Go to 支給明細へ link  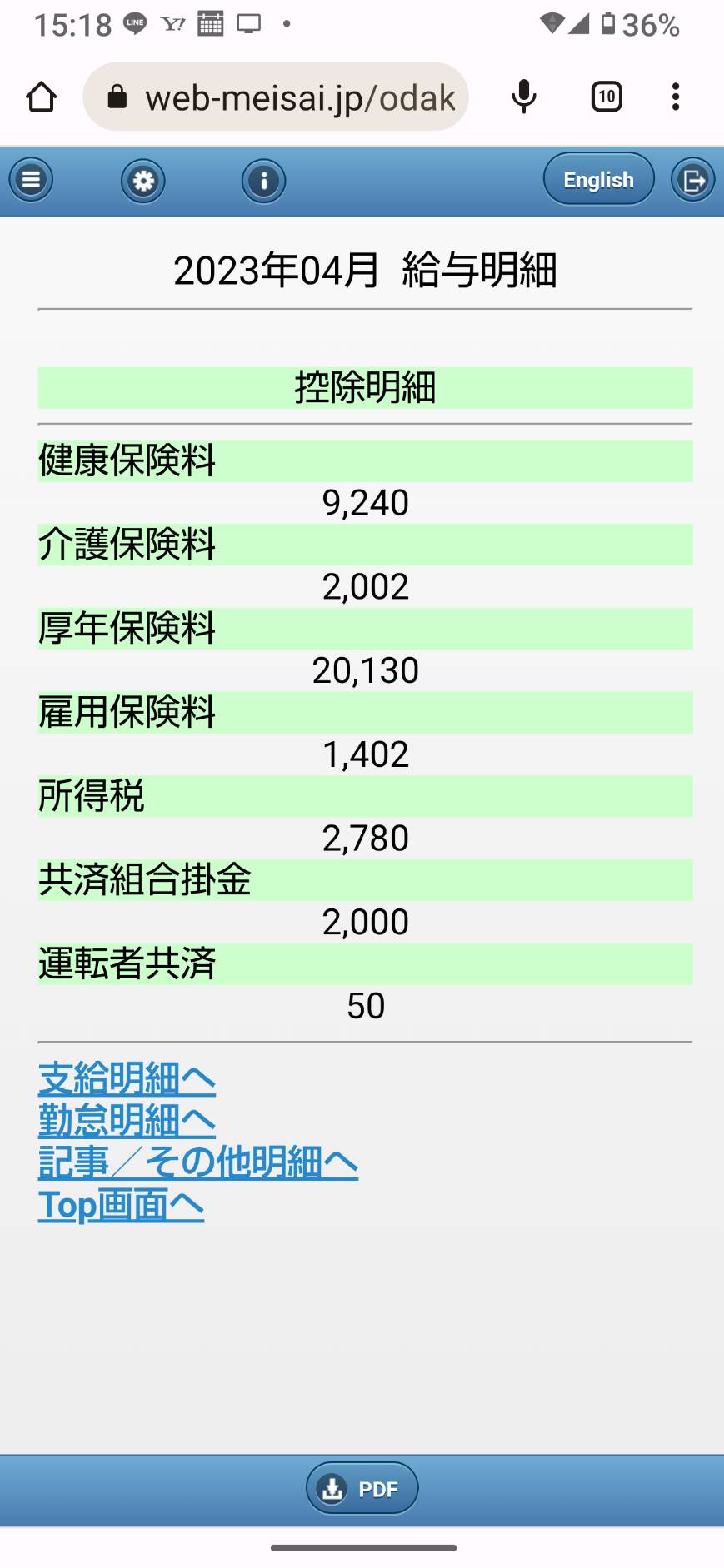(x=127, y=1079)
